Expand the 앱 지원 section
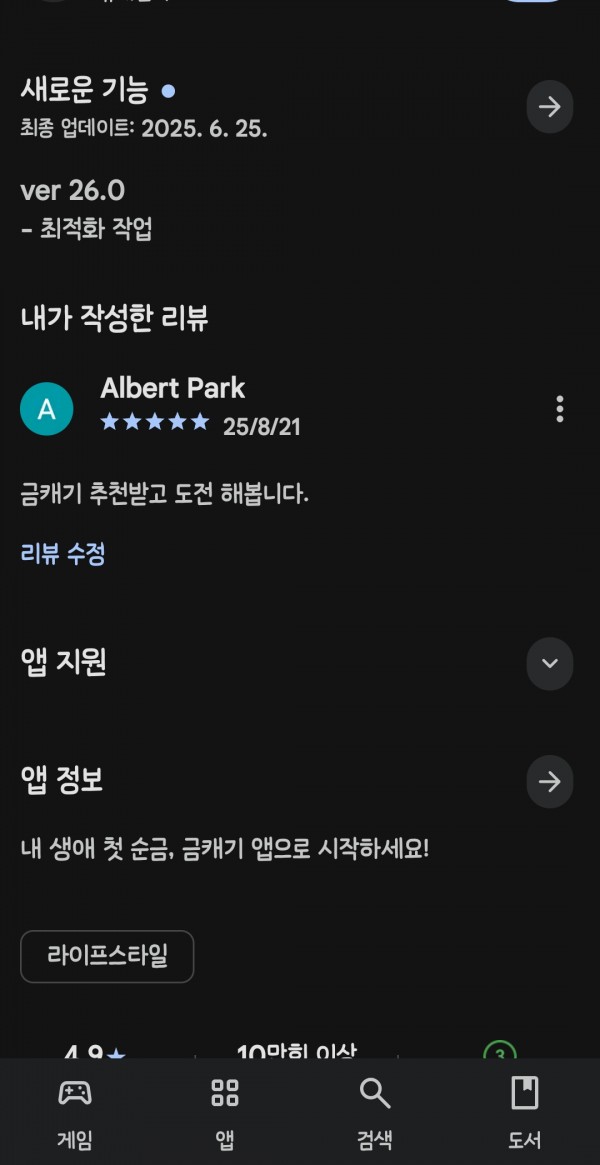Screen dimensions: 600x1165 coord(550,663)
